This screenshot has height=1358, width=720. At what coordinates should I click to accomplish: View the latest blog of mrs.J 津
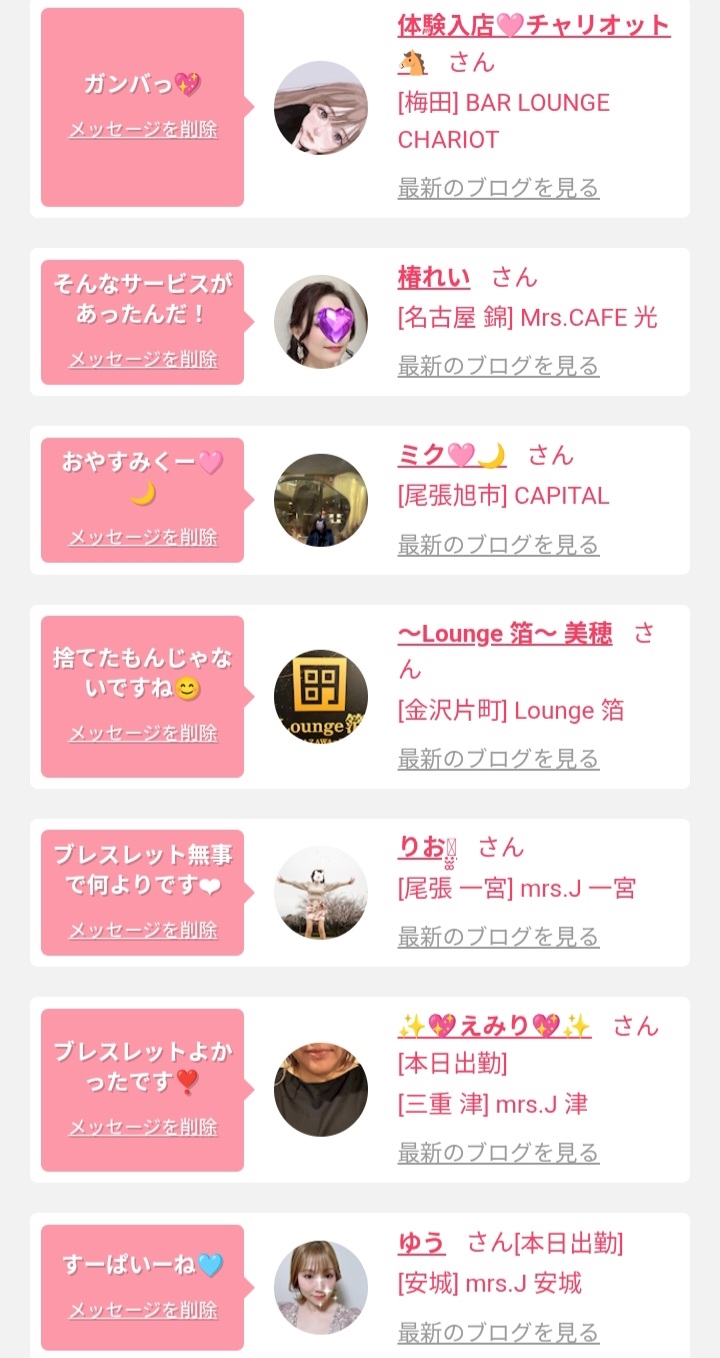click(x=498, y=1153)
